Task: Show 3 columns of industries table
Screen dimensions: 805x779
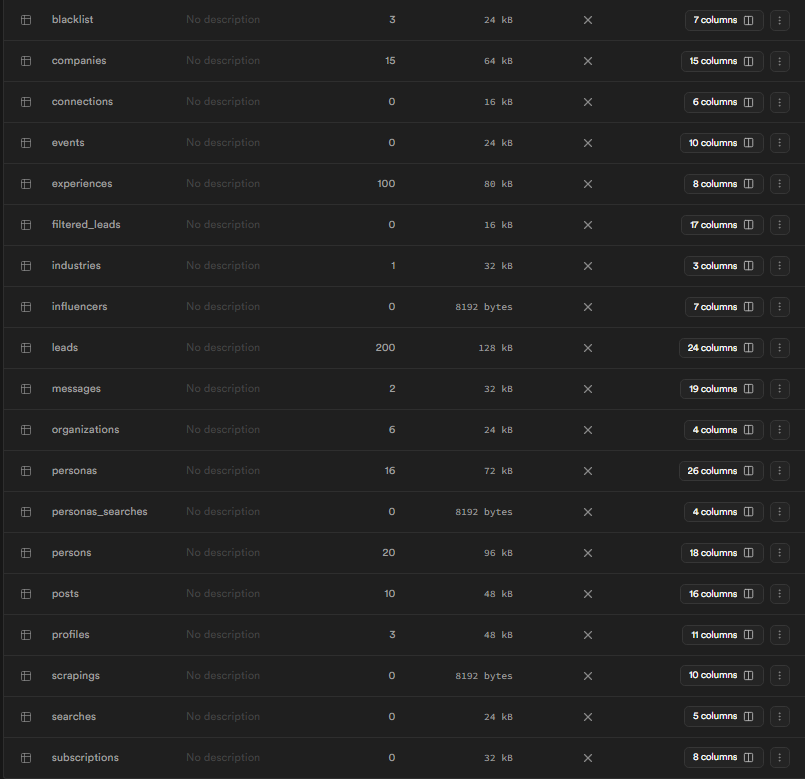Action: [x=723, y=266]
